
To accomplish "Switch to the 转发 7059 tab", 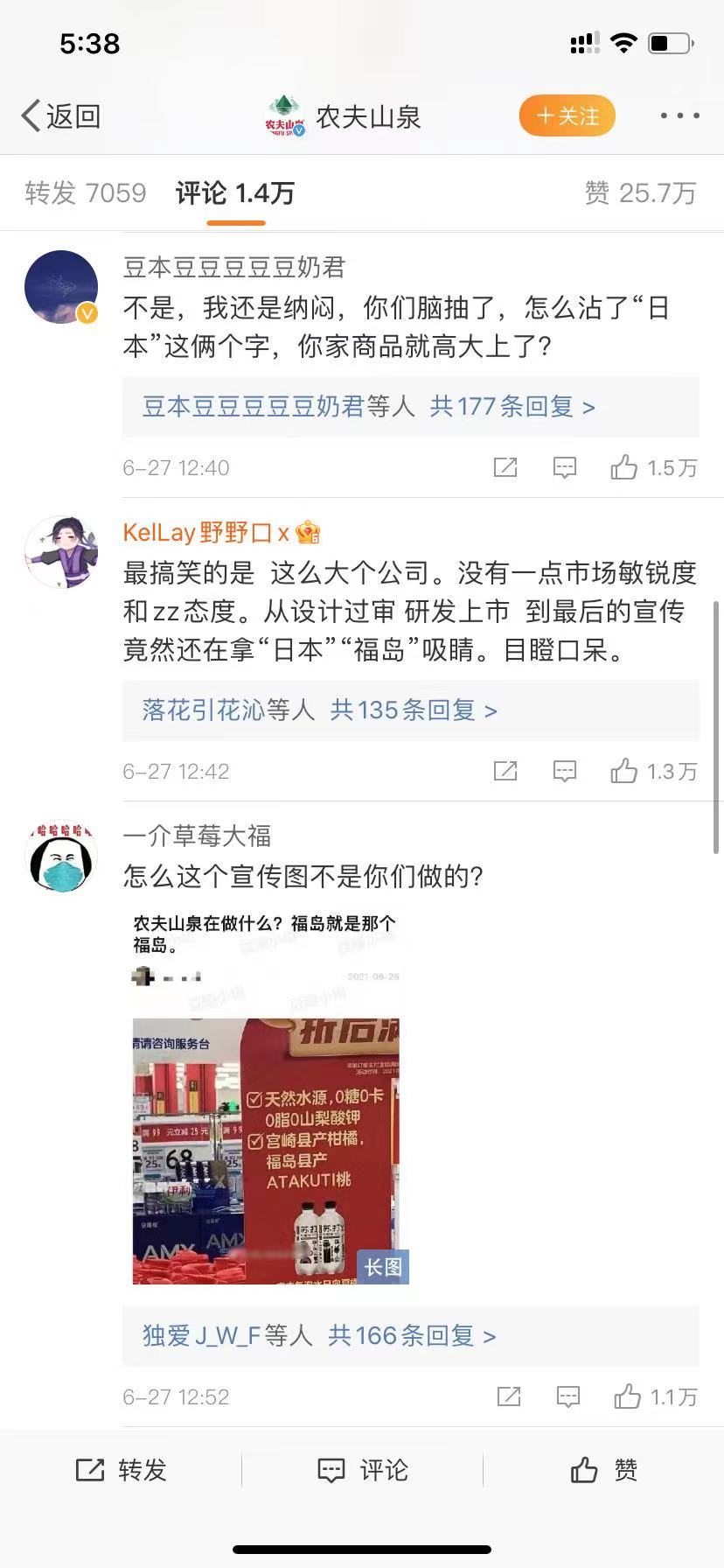I will [86, 192].
